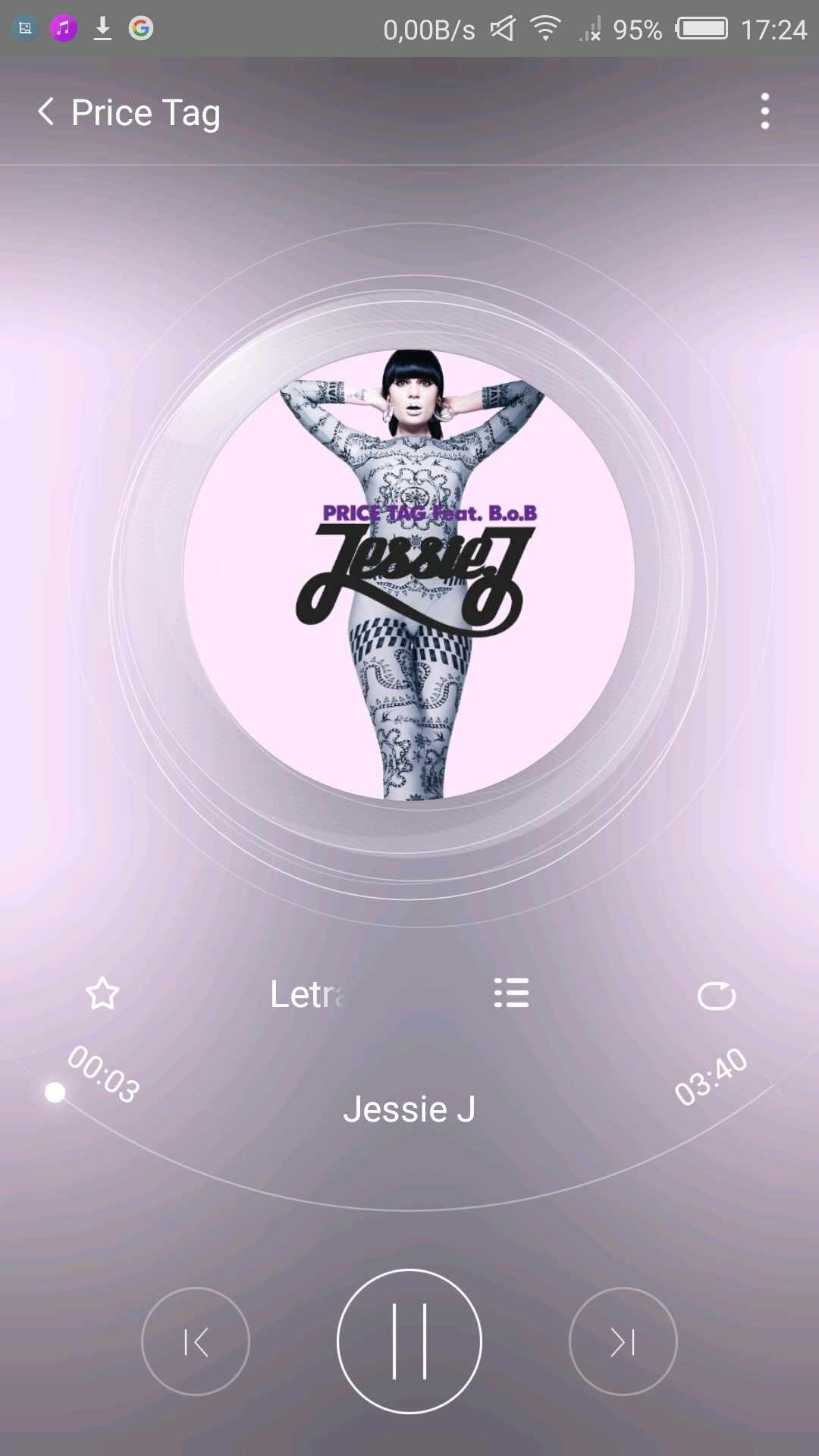The width and height of the screenshot is (819, 1456).
Task: Skip to the next track
Action: tap(623, 1341)
